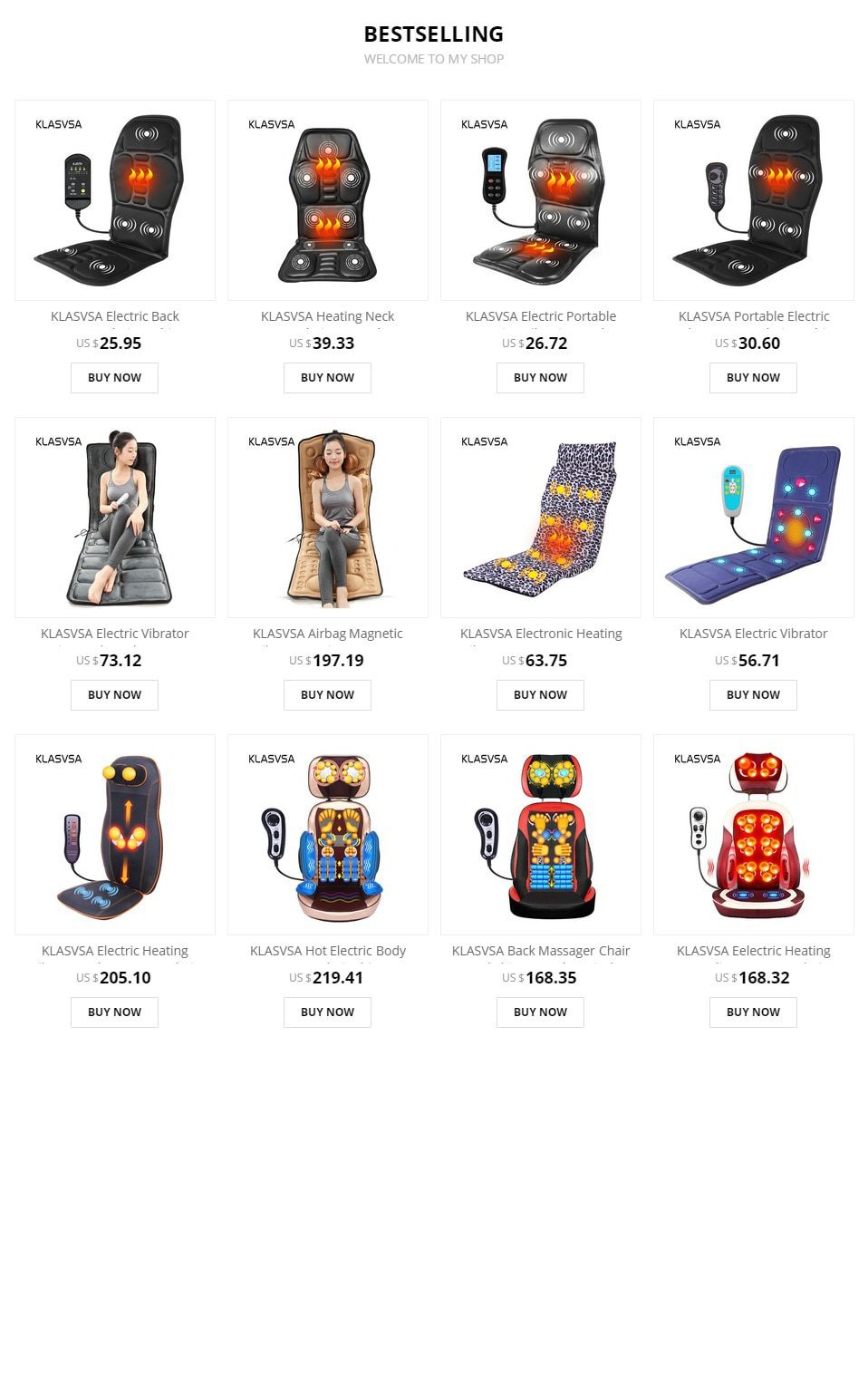Open the KLASVSA Electric Back product link
Image resolution: width=868 pixels, height=1385 pixels.
click(114, 316)
